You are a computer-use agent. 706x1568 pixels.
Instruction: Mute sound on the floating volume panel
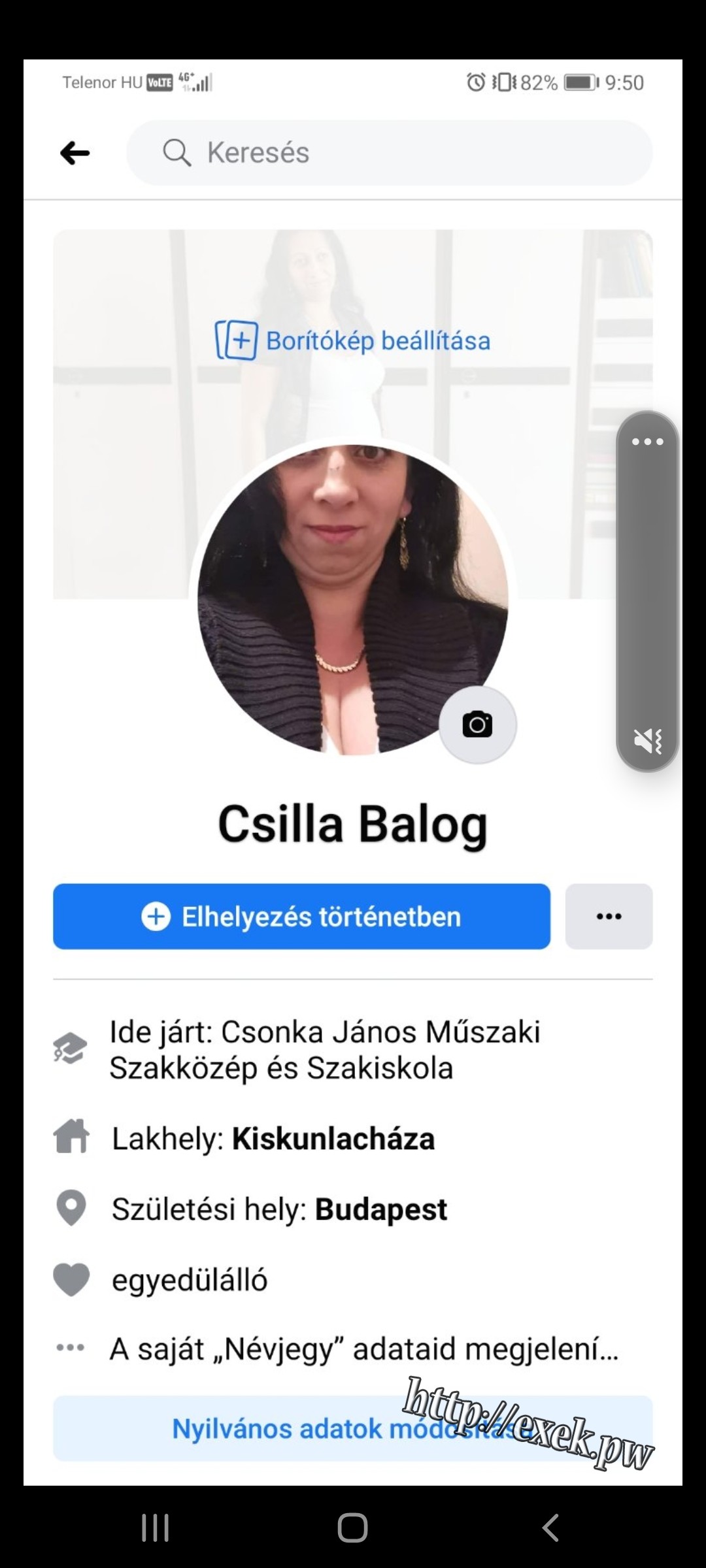coord(648,740)
